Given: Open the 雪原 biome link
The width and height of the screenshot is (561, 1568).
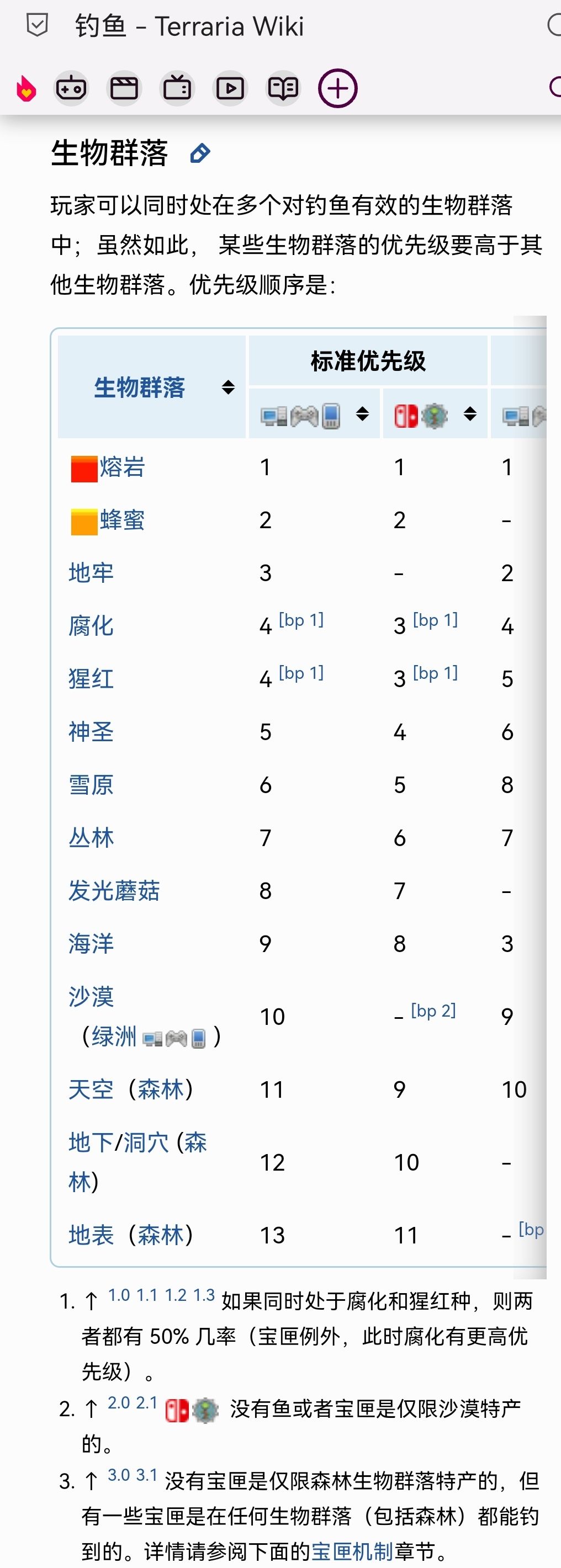Looking at the screenshot, I should 91,785.
